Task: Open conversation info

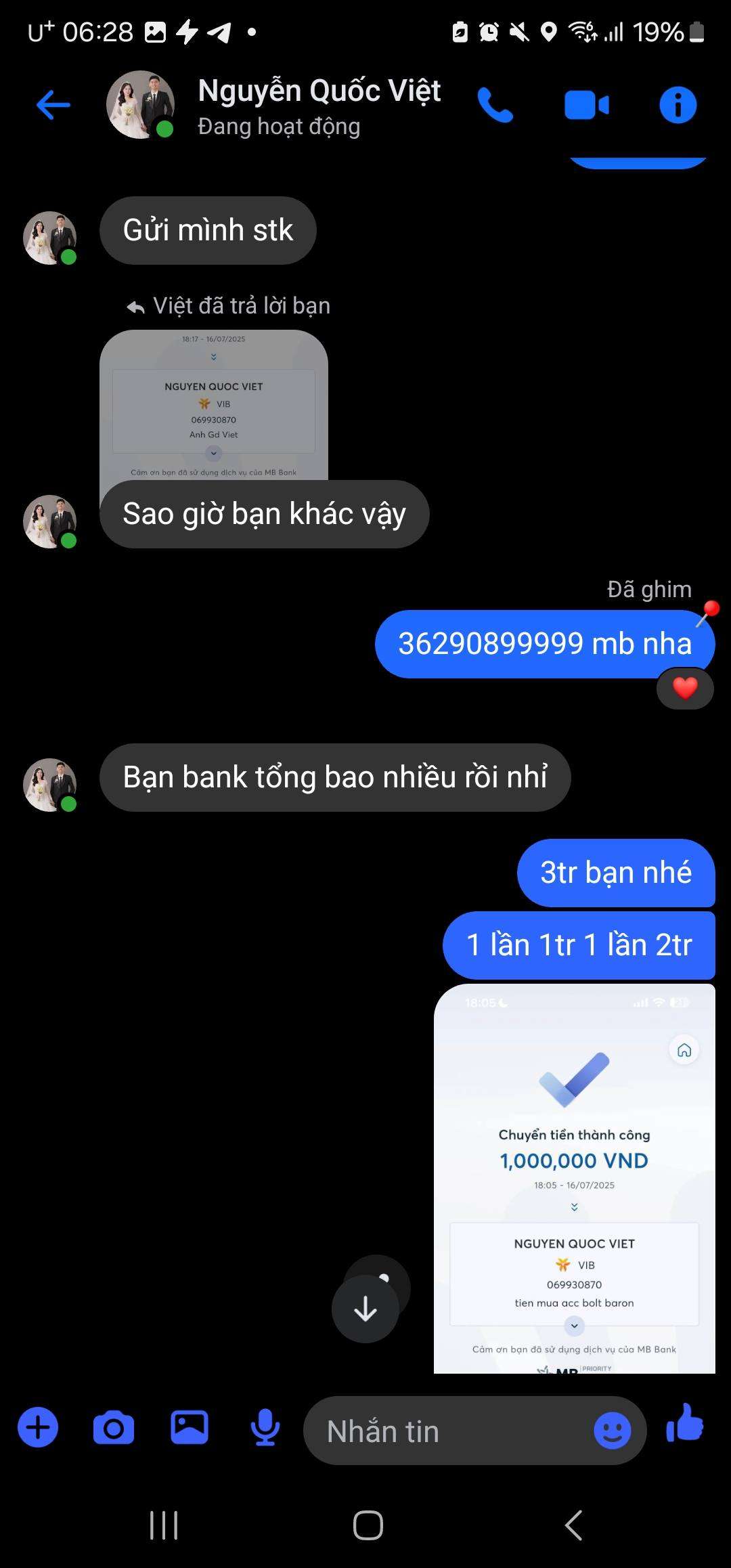Action: coord(678,105)
